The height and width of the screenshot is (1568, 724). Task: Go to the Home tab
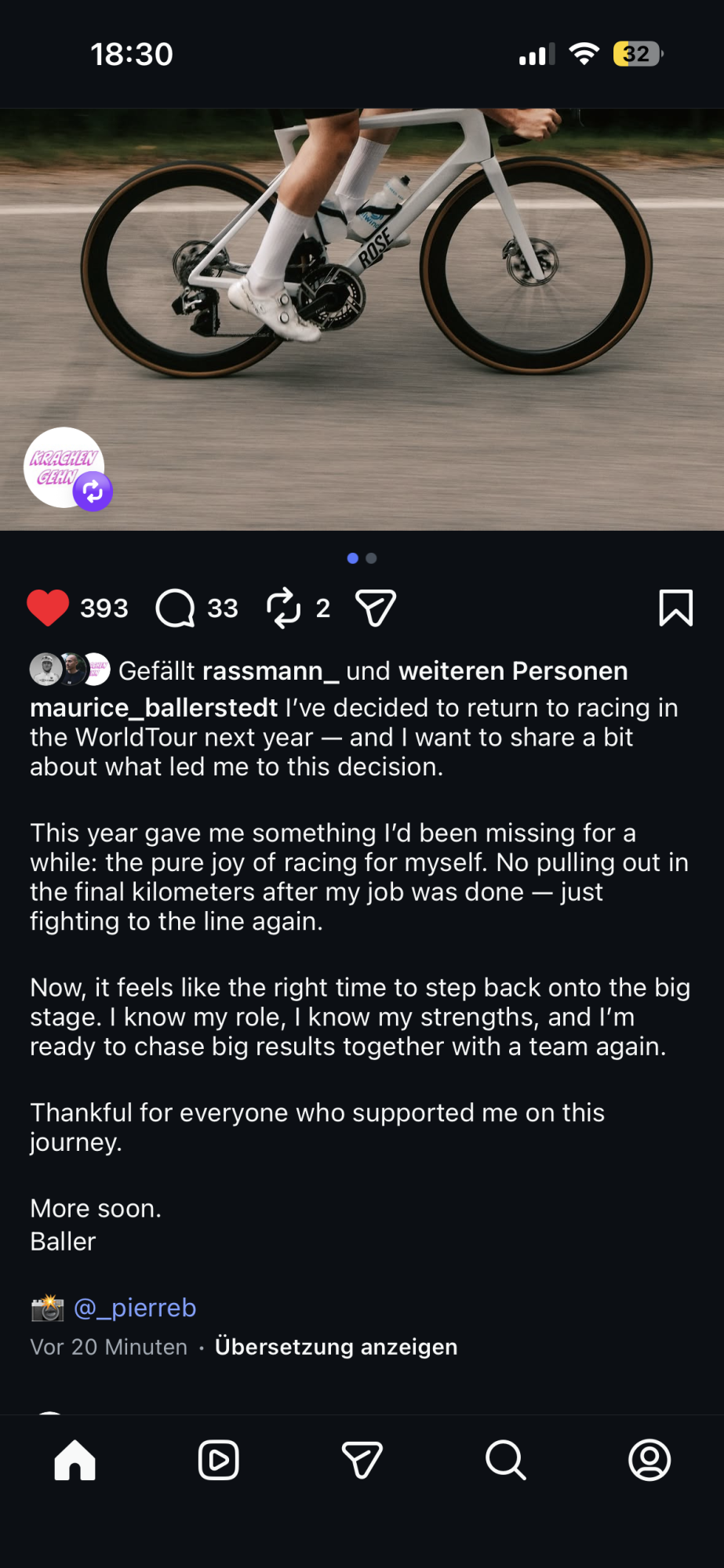coord(75,1460)
